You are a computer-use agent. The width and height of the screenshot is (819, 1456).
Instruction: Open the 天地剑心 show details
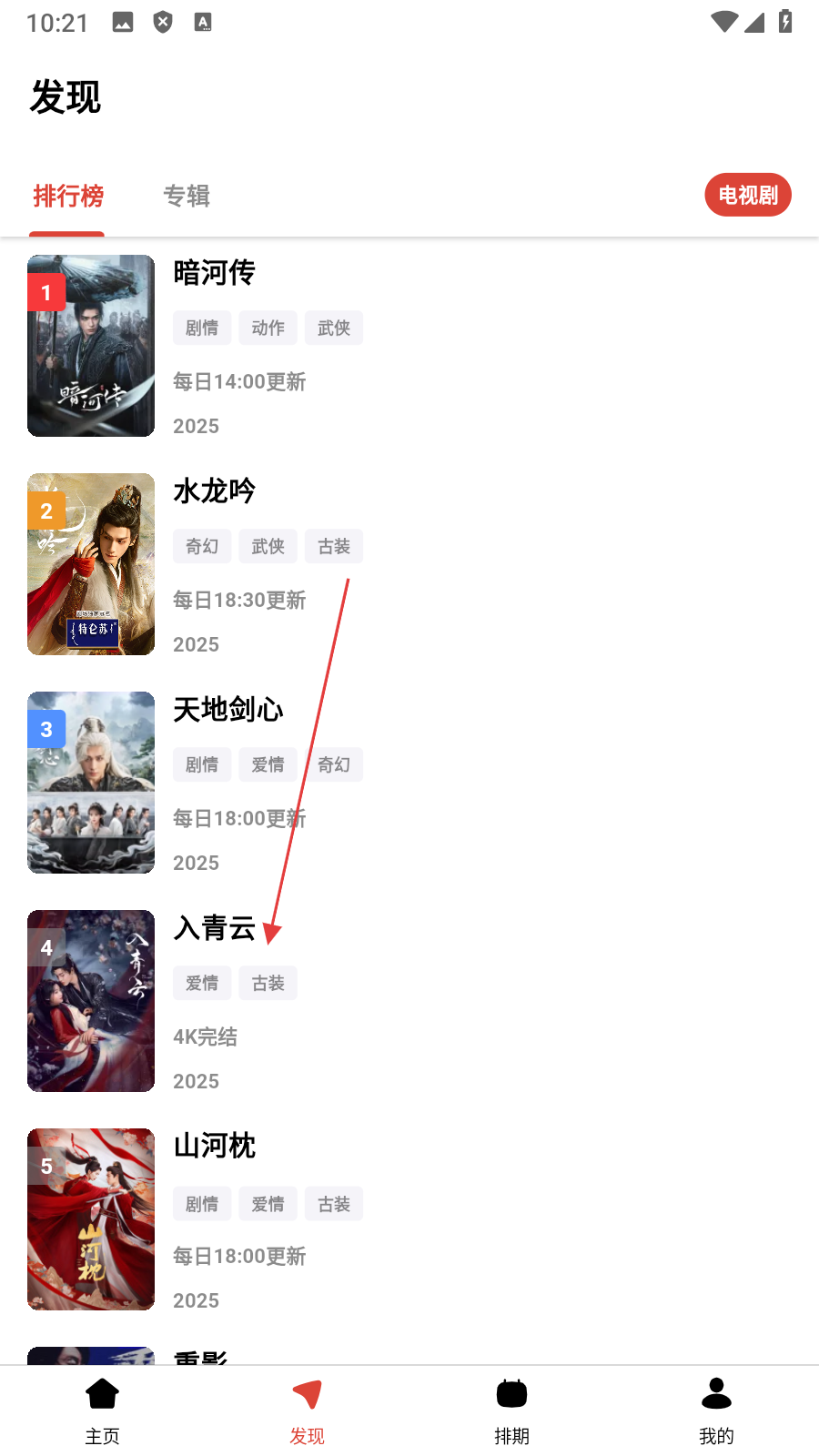point(227,710)
